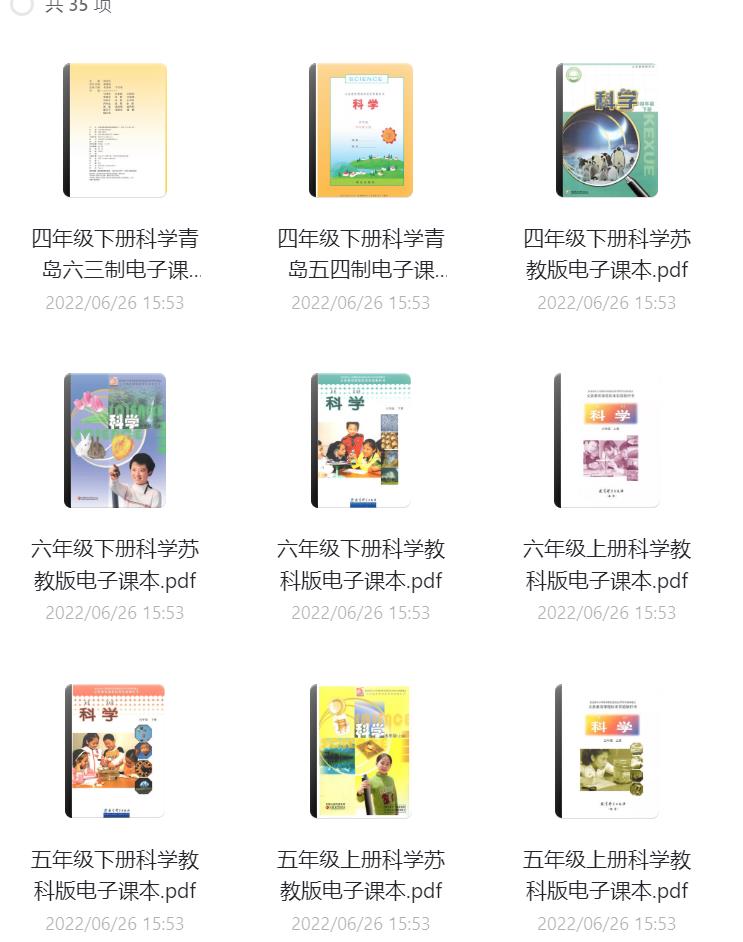Select the 四年级下册科学青岛六三制 book cover
Screen dimensions: 743x942
tap(114, 130)
